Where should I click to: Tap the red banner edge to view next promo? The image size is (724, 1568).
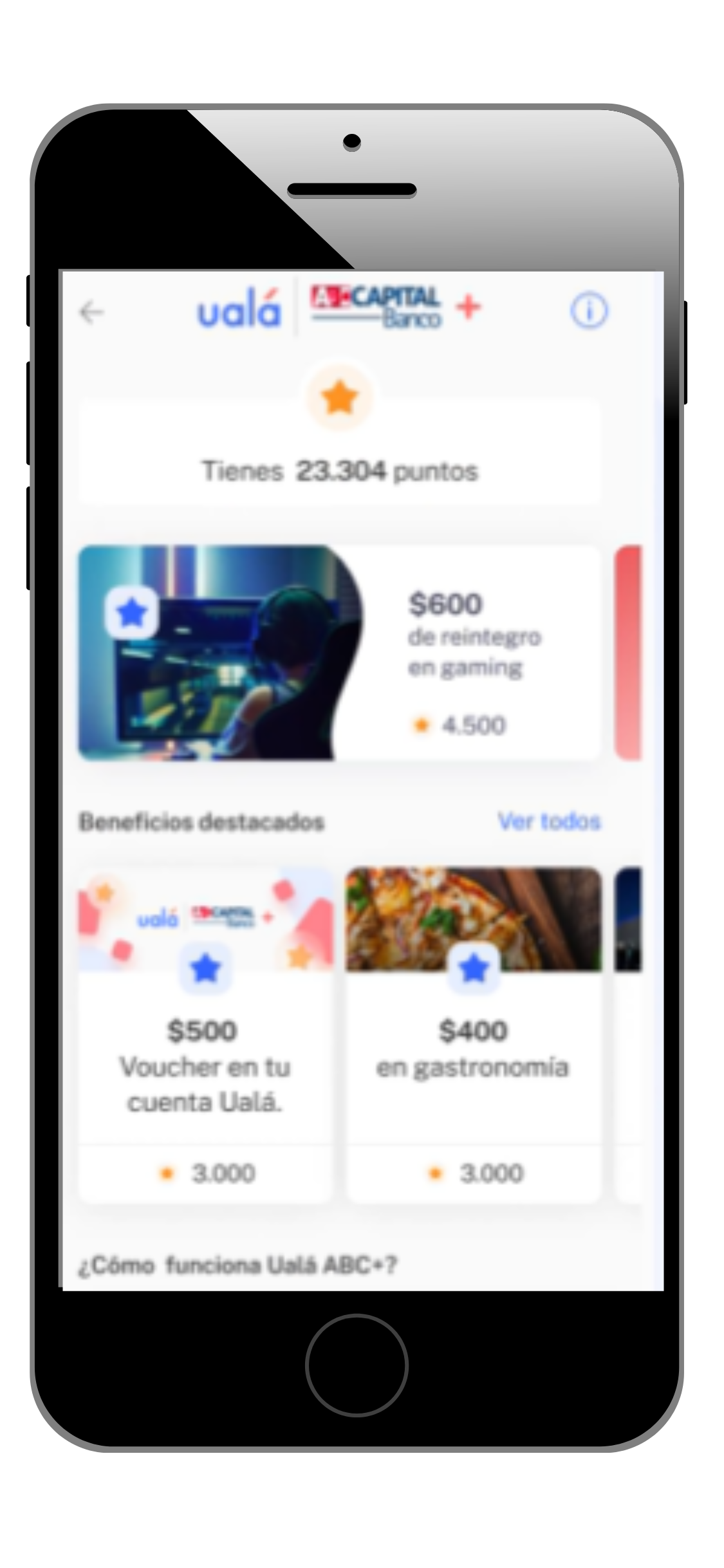pyautogui.click(x=627, y=653)
